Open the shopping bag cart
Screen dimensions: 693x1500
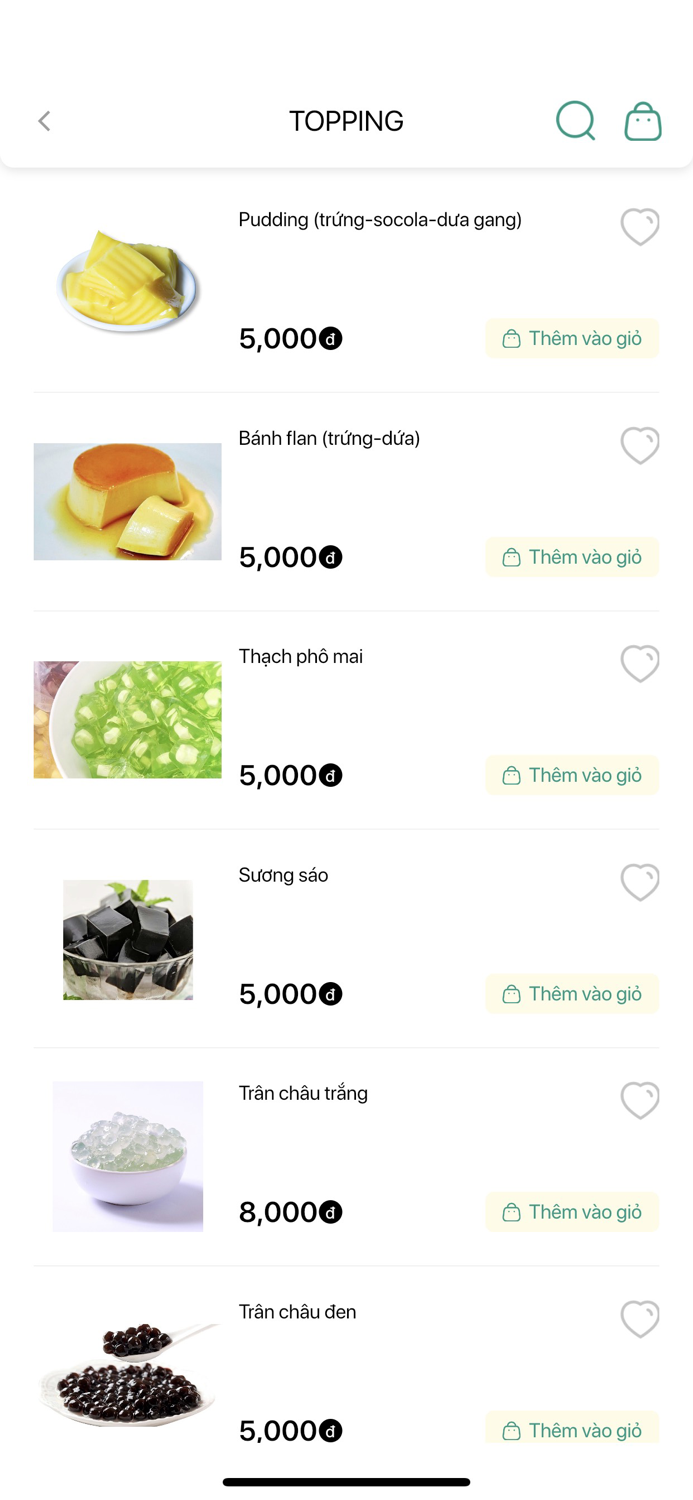(643, 121)
